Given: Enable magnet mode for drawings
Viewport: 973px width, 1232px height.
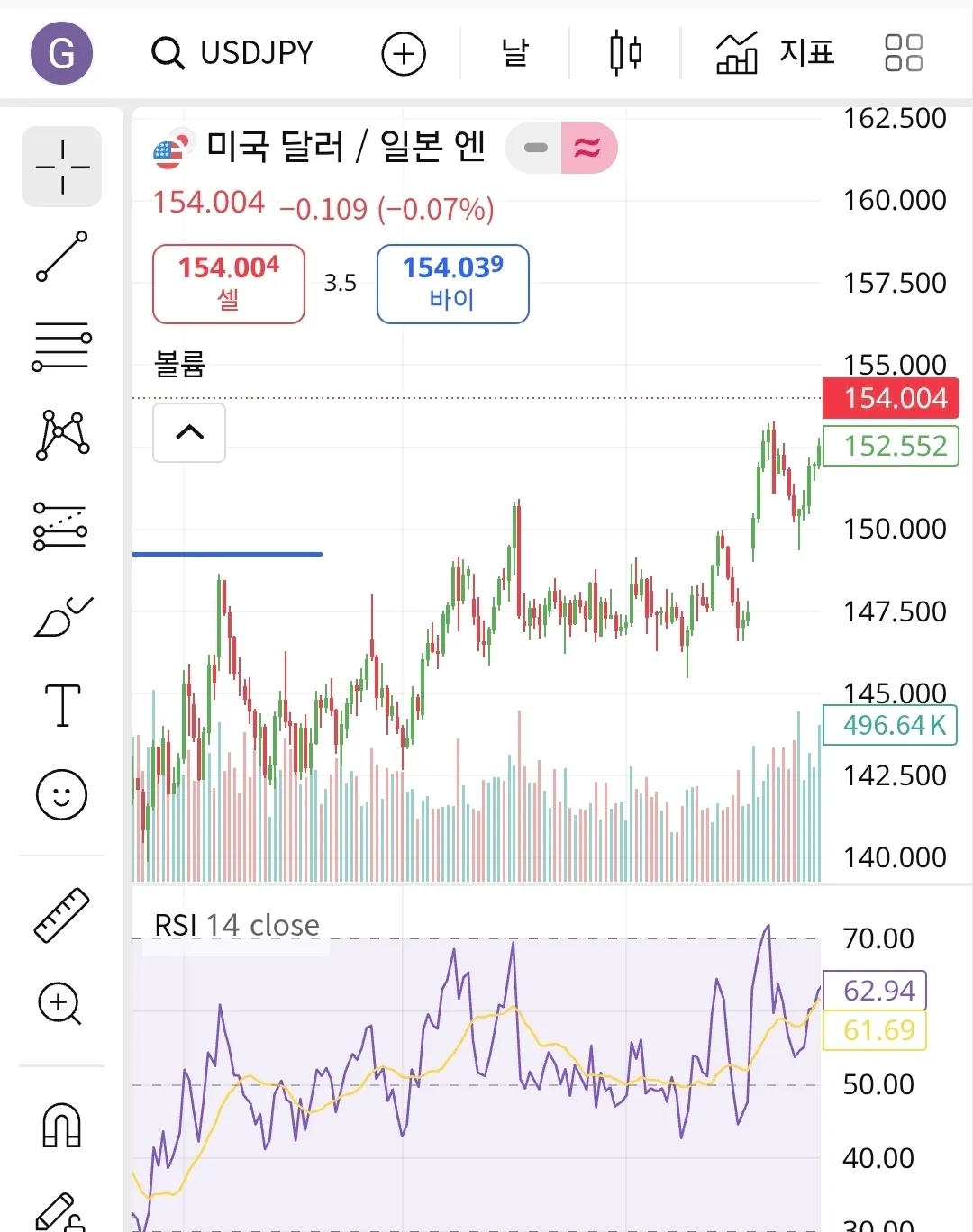Looking at the screenshot, I should [x=61, y=1124].
